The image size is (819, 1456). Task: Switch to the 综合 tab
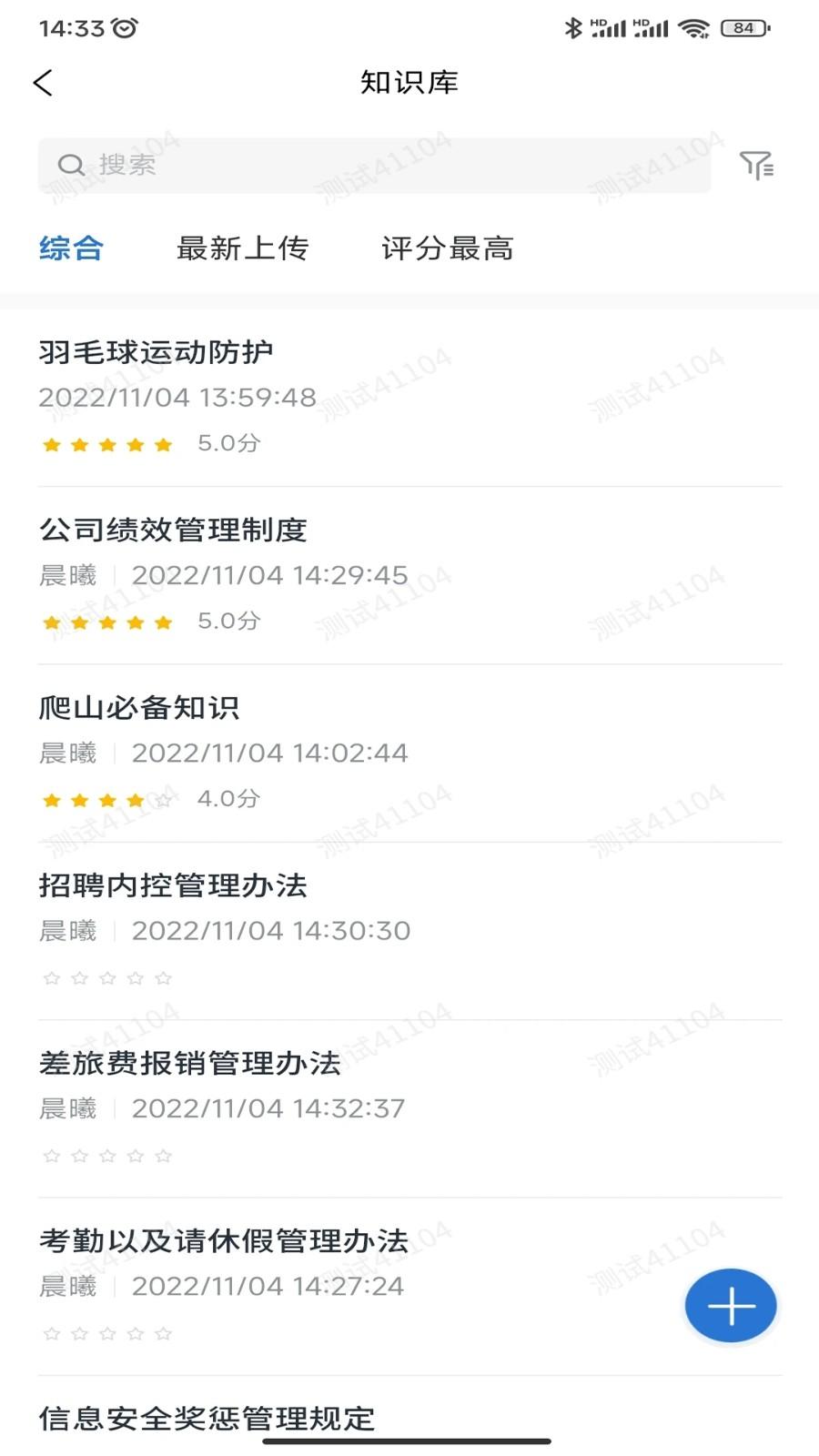(71, 248)
